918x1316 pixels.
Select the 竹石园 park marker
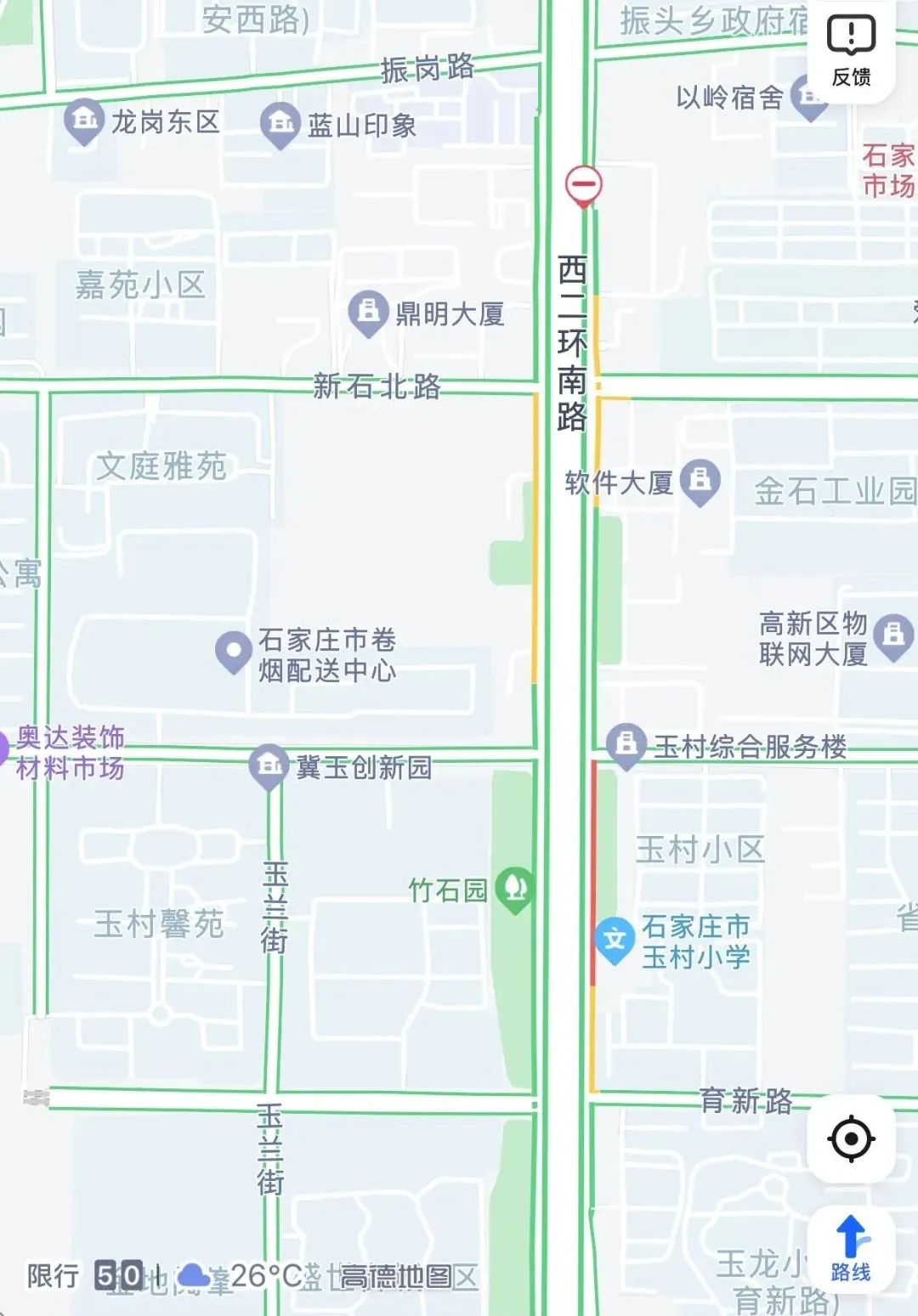pyautogui.click(x=514, y=889)
